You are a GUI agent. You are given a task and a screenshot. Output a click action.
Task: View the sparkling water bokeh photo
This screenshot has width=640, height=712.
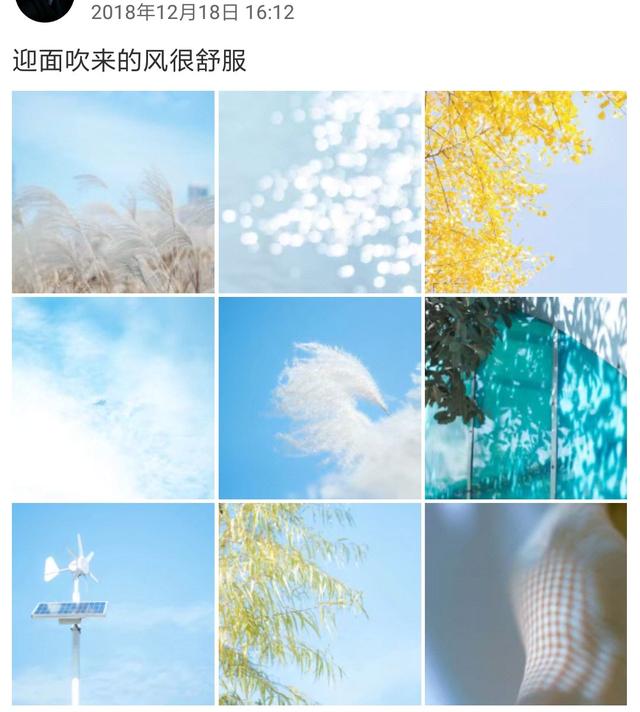click(x=320, y=192)
